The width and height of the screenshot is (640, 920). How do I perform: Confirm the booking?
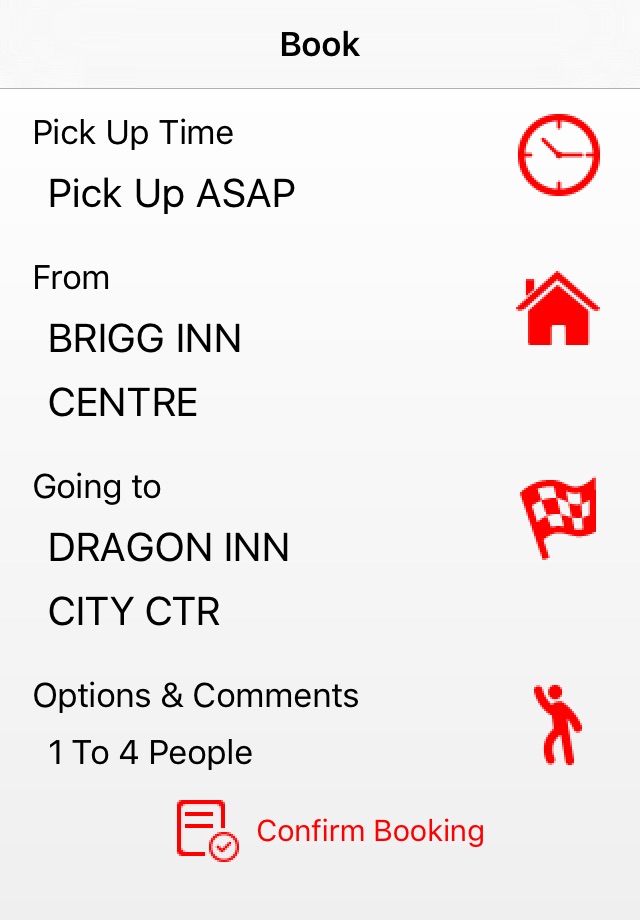click(x=330, y=830)
